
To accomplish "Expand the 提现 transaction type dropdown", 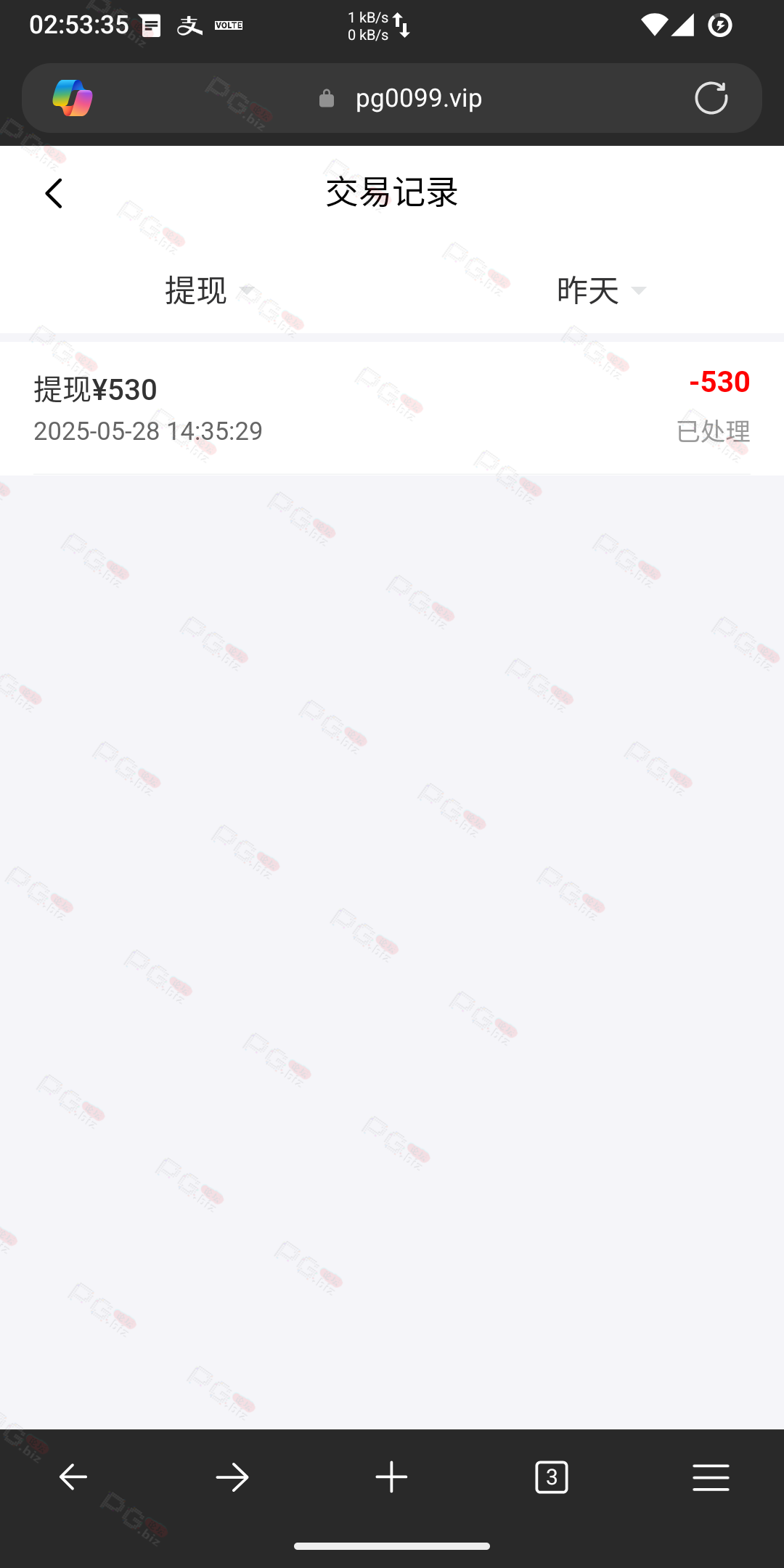I will 209,290.
